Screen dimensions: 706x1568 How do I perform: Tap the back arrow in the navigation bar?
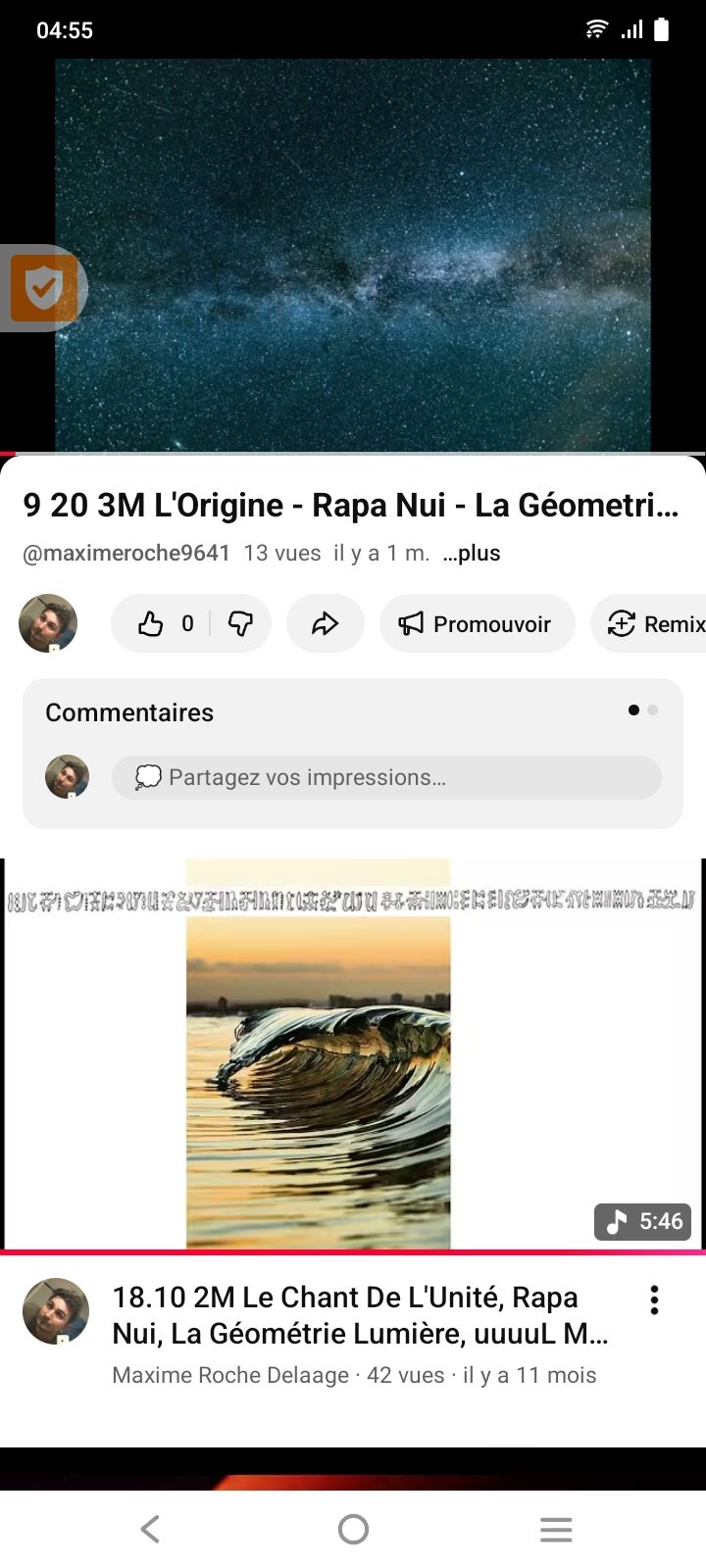pos(149,1528)
